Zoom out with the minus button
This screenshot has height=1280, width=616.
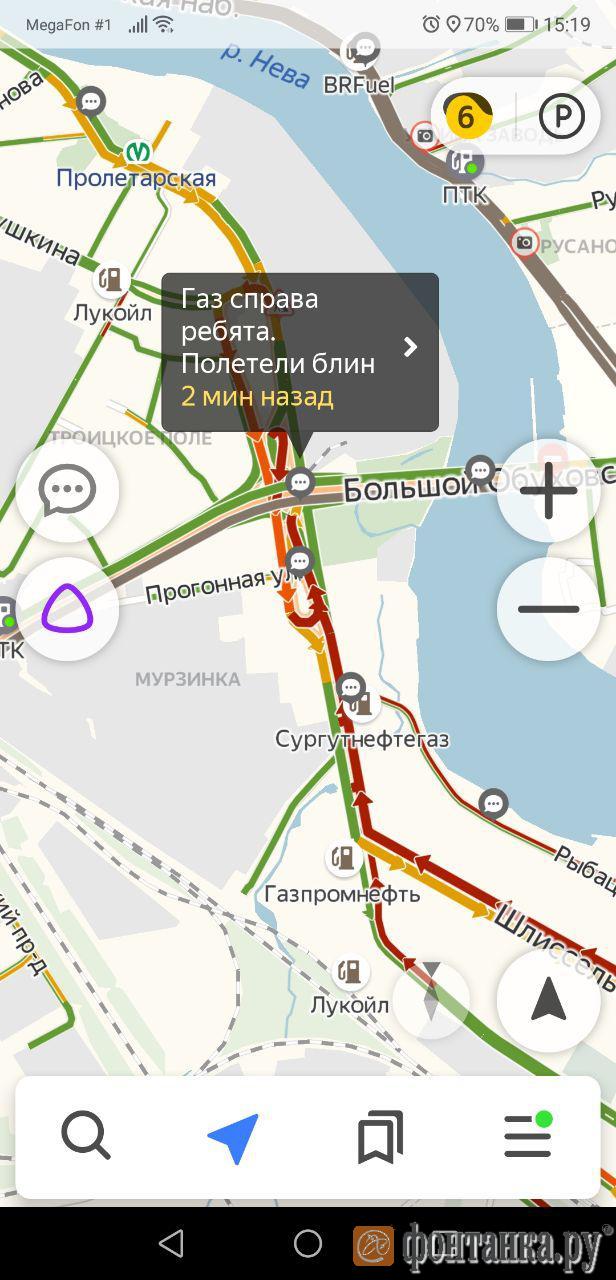click(548, 609)
